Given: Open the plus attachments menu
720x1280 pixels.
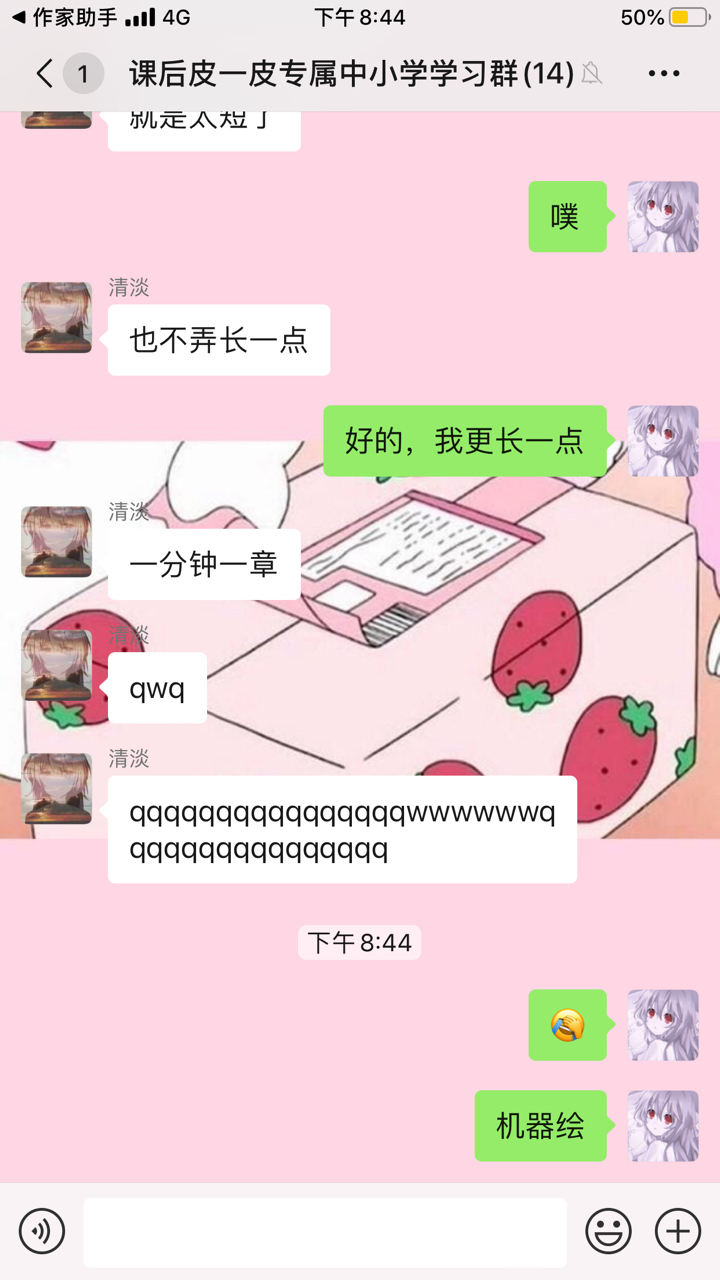Looking at the screenshot, I should click(x=678, y=1231).
